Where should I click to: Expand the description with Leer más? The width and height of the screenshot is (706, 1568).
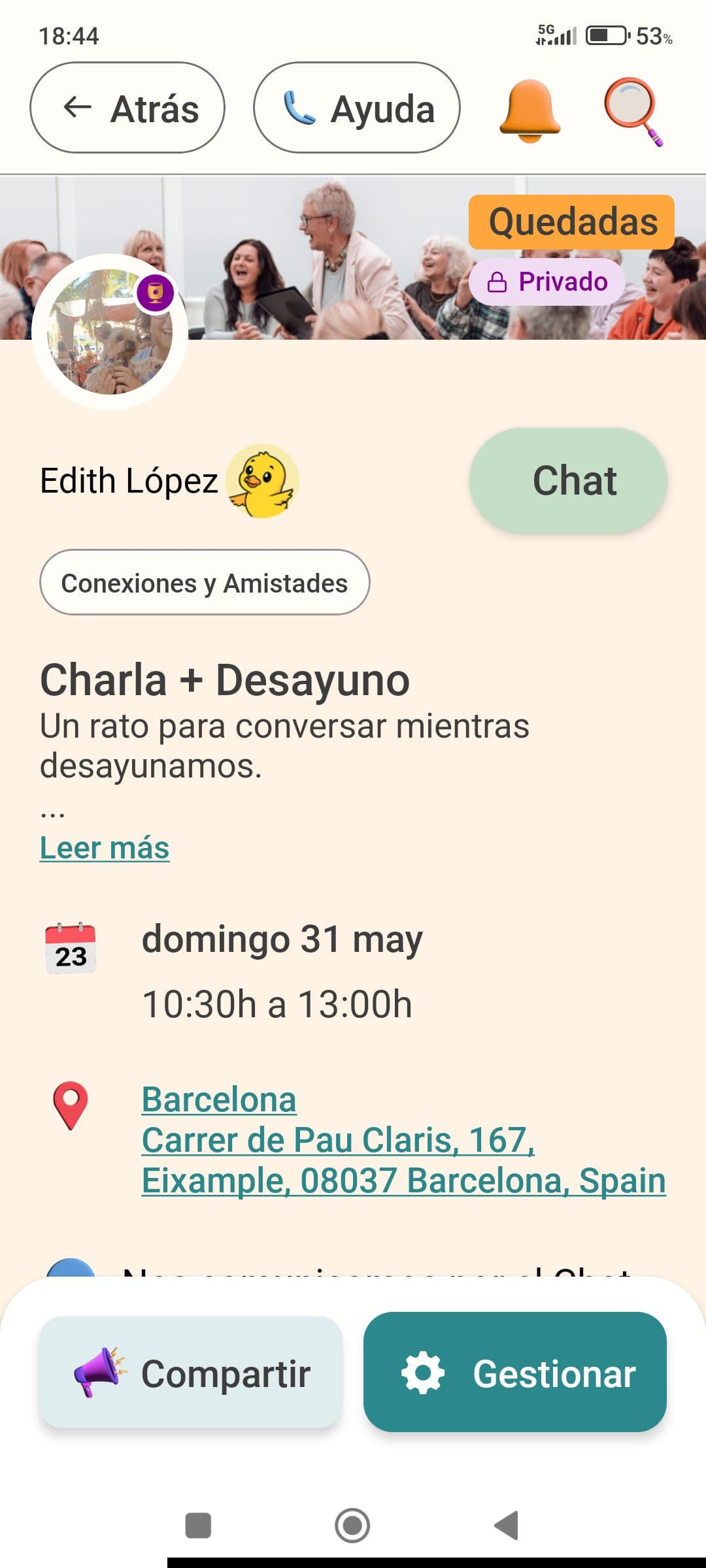coord(105,848)
